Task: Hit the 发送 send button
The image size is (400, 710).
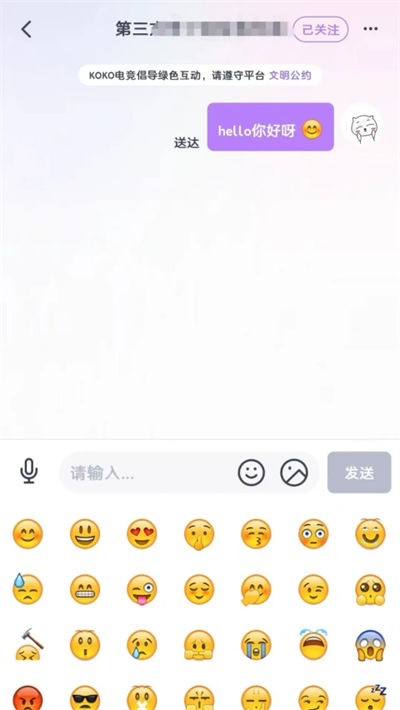Action: [x=359, y=472]
